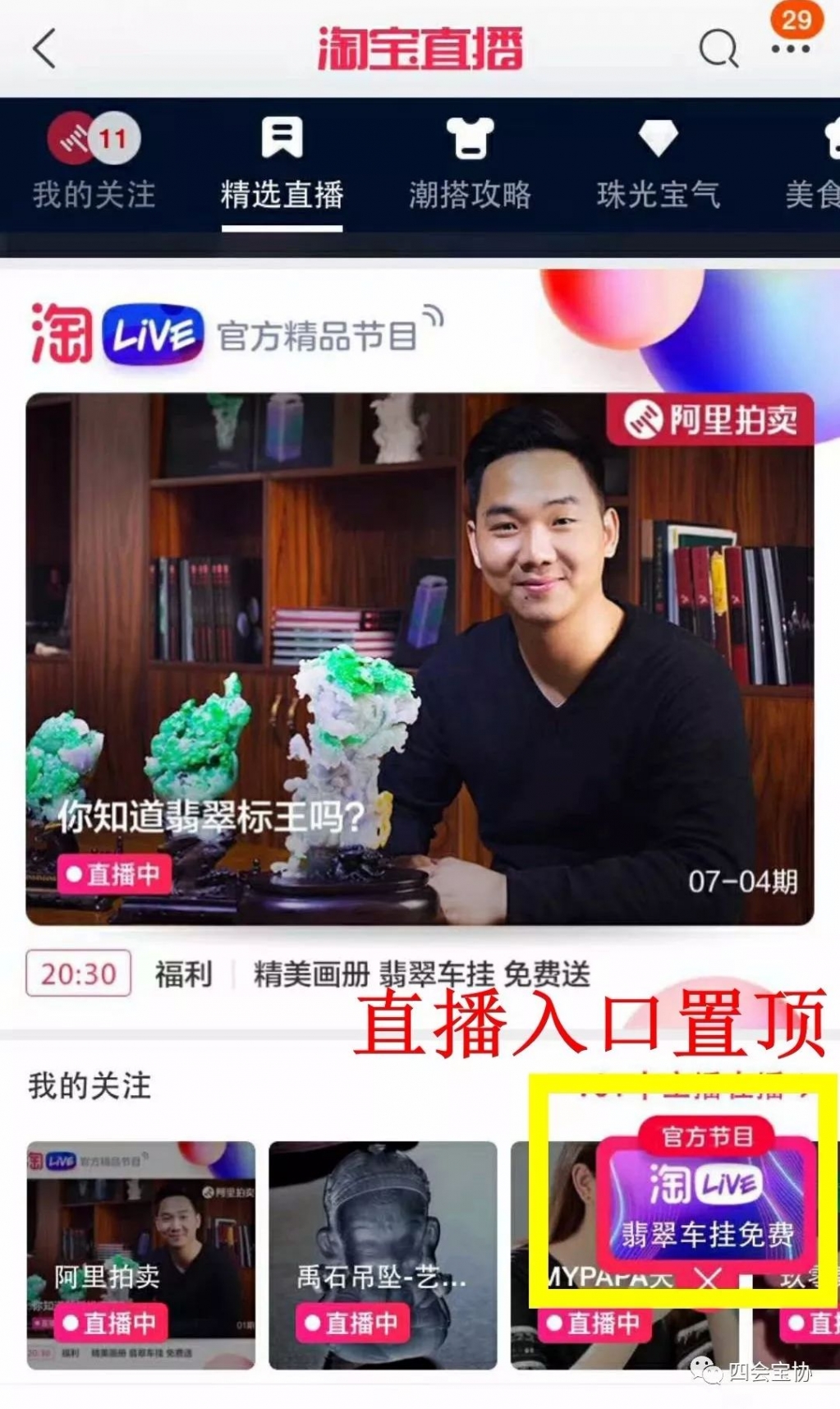Dismiss the 官方节目 floating banner
Image resolution: width=840 pixels, height=1409 pixels.
708,1278
